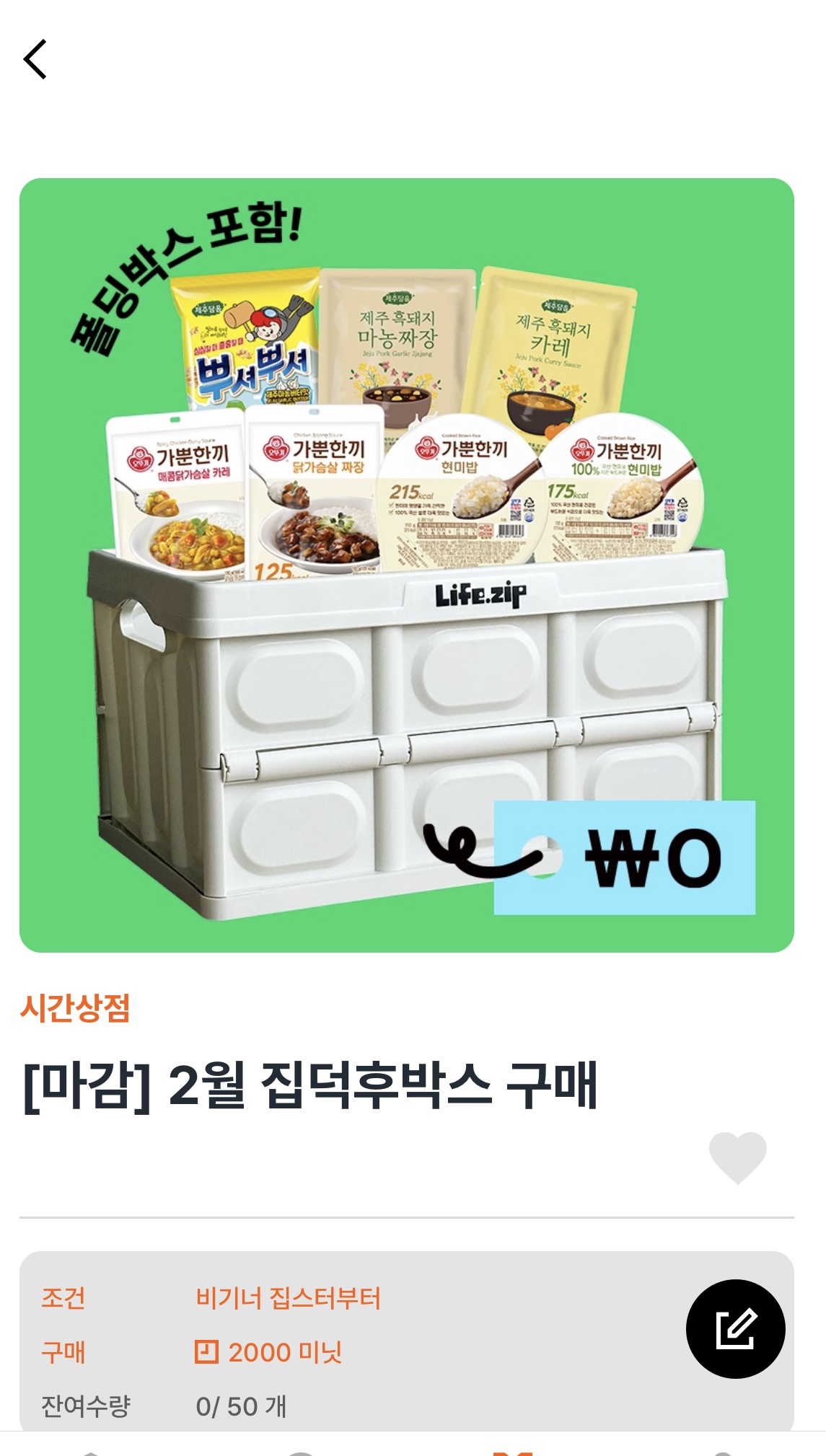Go back using the top-left arrow
This screenshot has width=826, height=1456.
pos(35,59)
